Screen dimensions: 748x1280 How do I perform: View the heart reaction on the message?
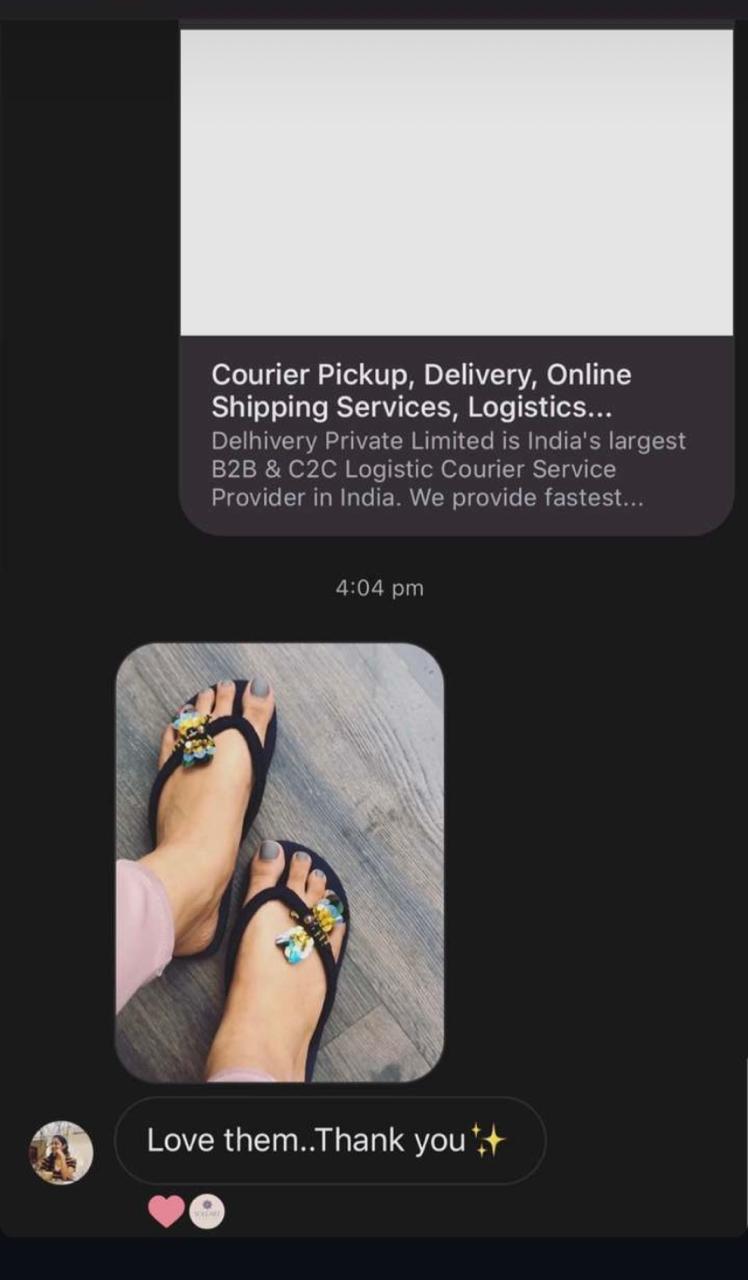tap(167, 1212)
